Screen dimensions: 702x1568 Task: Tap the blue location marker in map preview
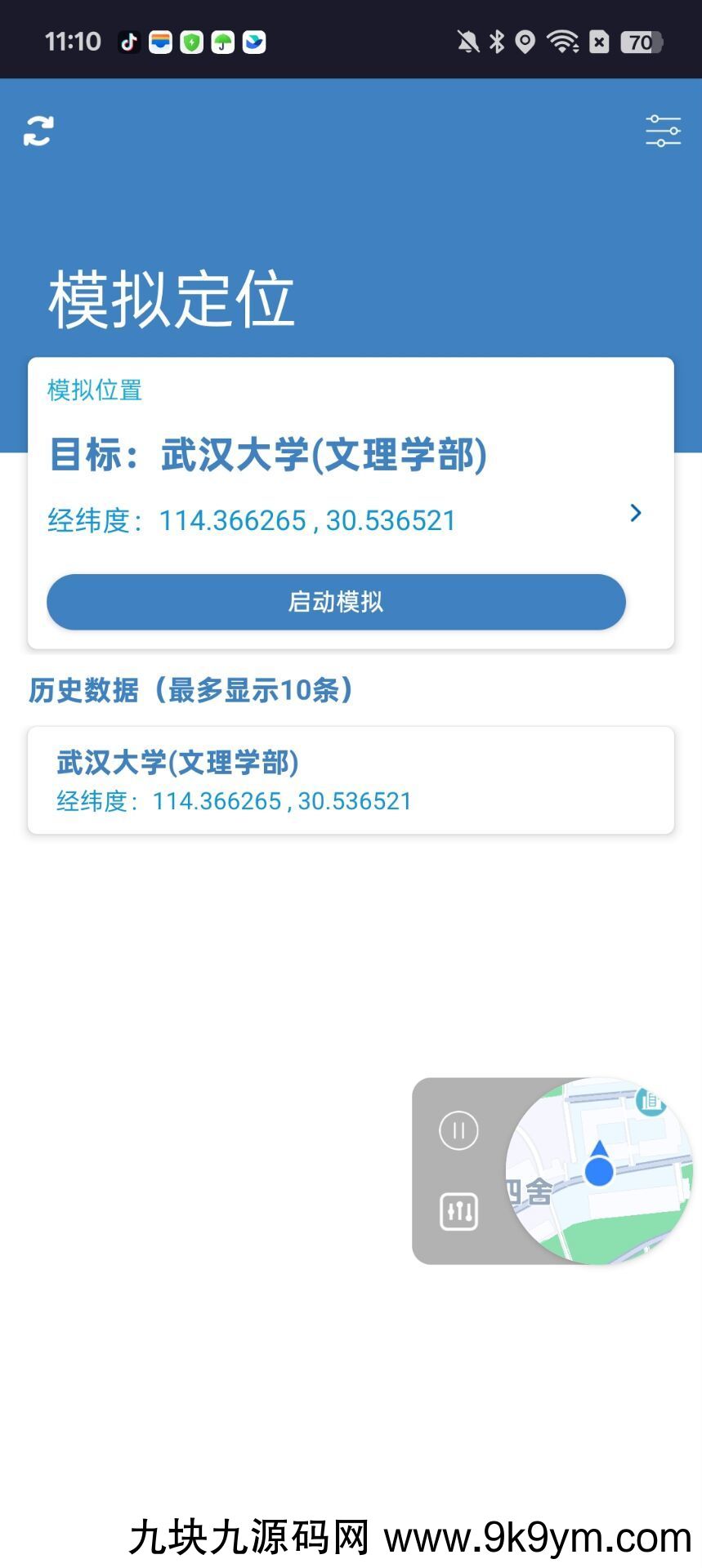(599, 1172)
